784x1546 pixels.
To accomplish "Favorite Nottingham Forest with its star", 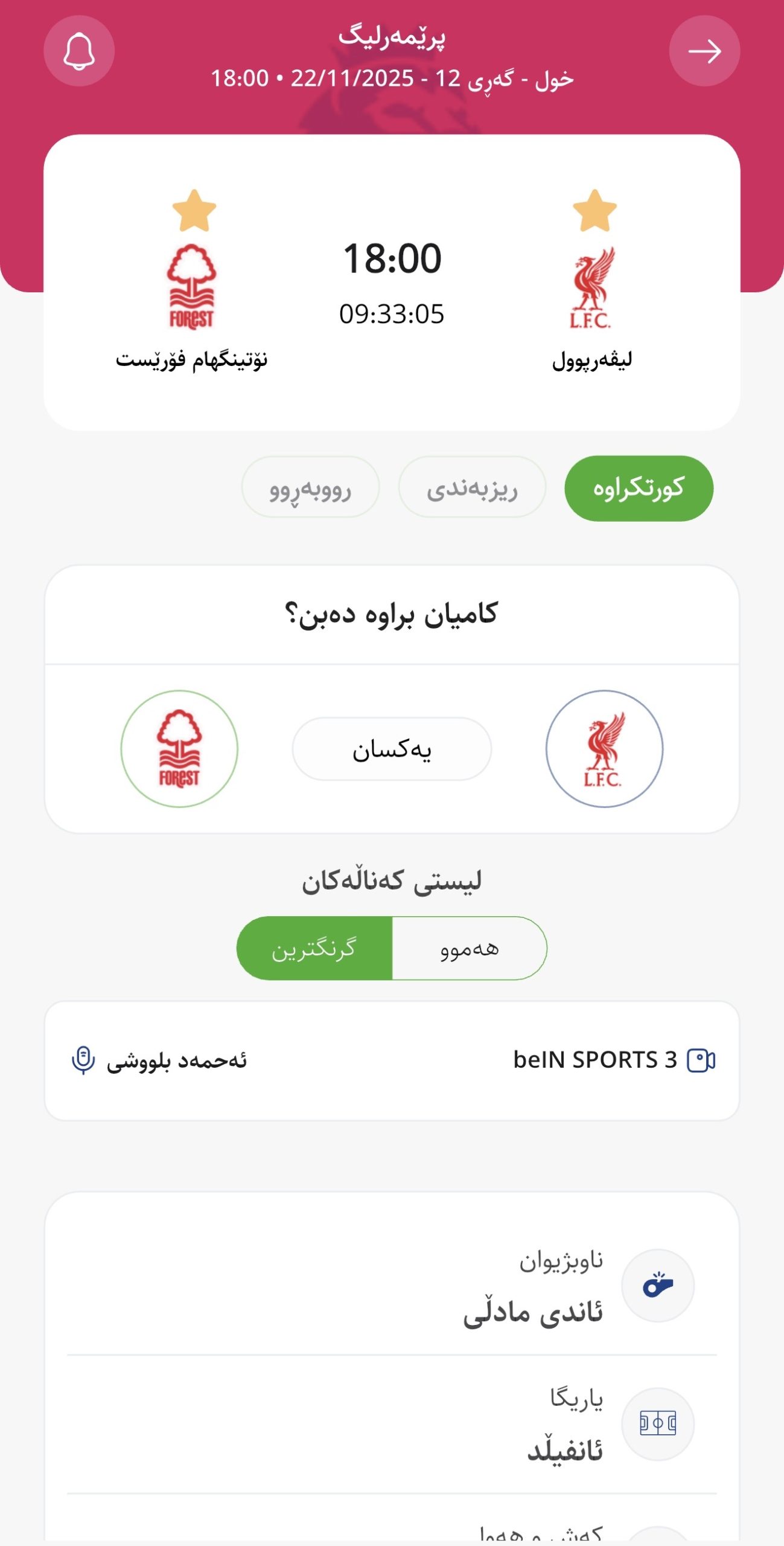I will pos(194,211).
